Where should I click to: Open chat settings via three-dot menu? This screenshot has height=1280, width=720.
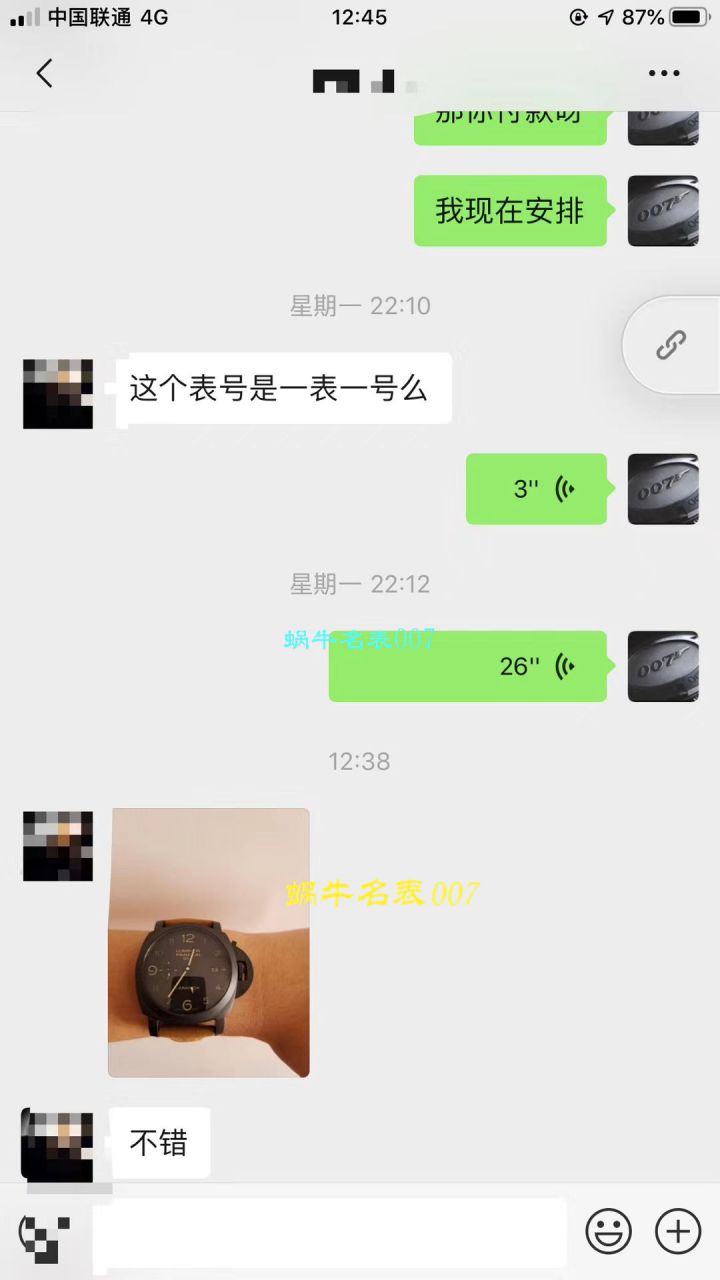tap(663, 72)
